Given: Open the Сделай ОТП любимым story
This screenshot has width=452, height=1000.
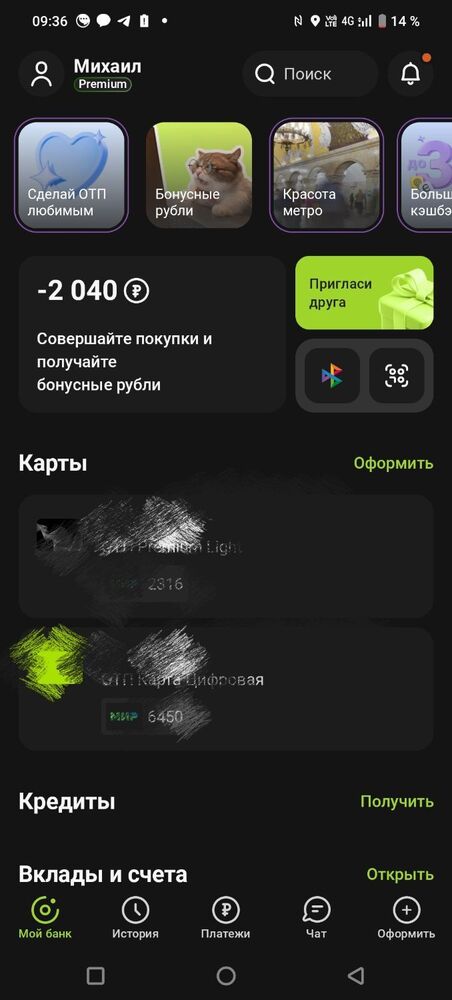Looking at the screenshot, I should click(x=71, y=175).
